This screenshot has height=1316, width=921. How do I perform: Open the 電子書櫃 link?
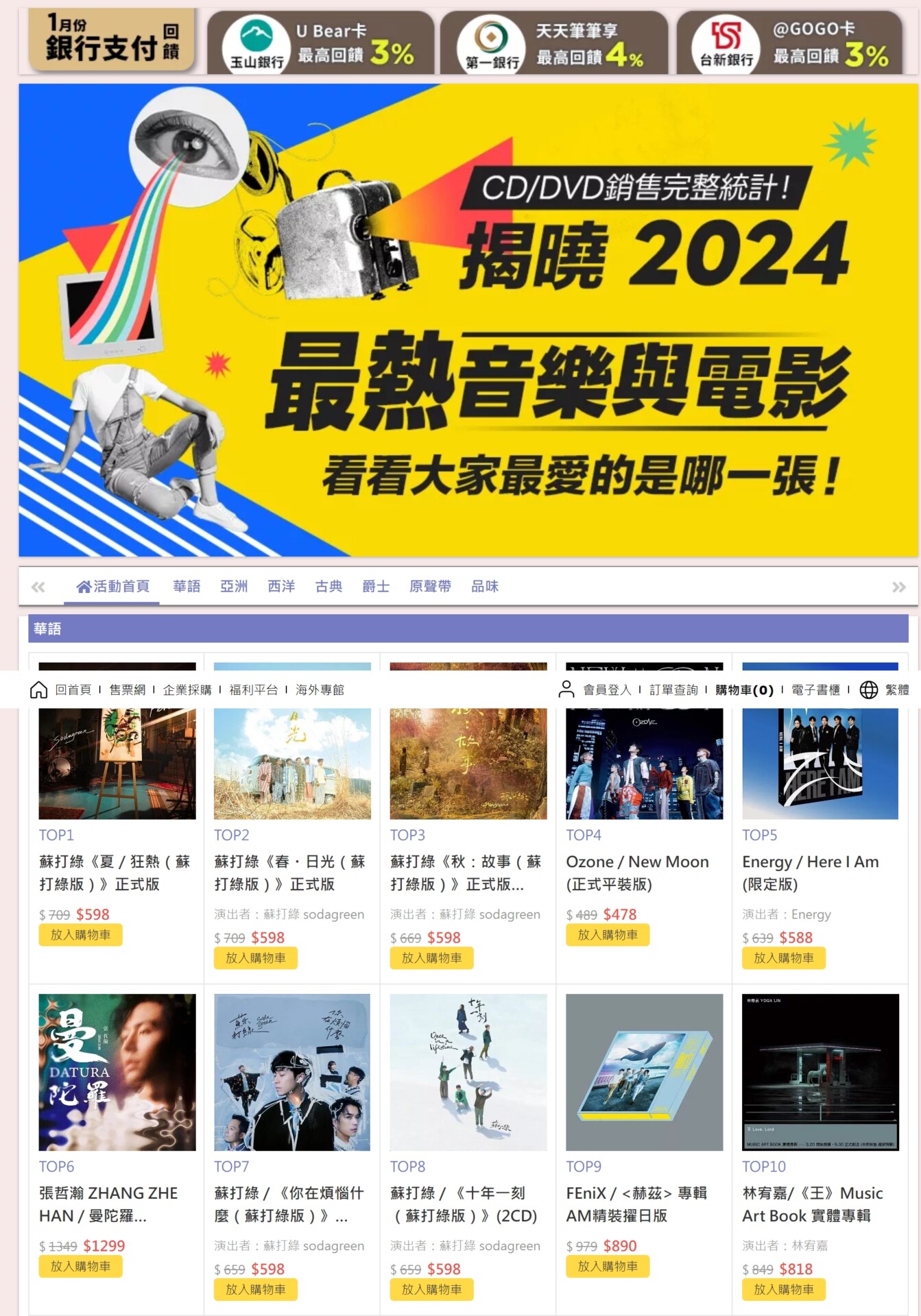[x=815, y=690]
